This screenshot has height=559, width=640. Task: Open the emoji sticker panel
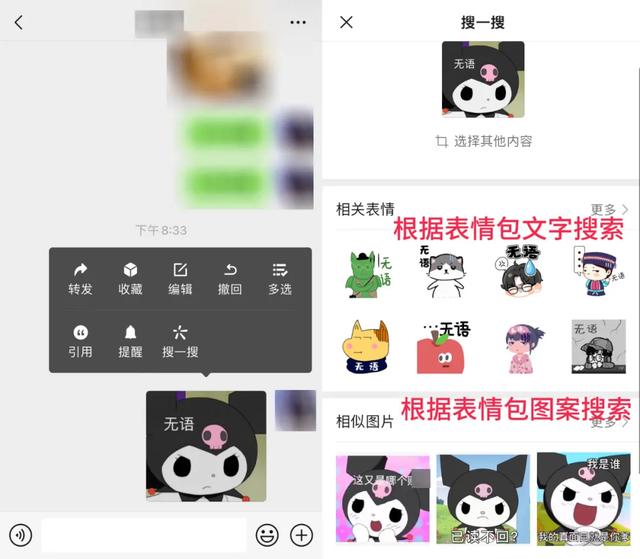click(x=266, y=534)
